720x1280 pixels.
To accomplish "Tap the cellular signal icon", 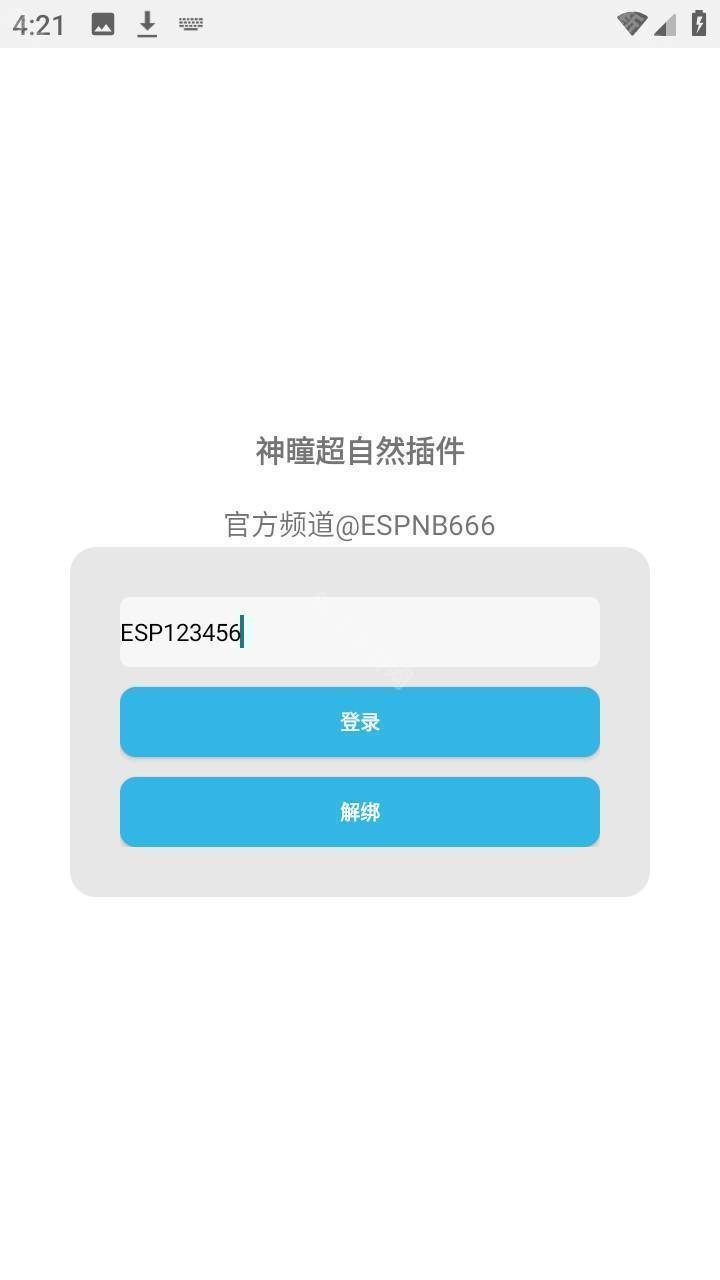I will pos(663,23).
